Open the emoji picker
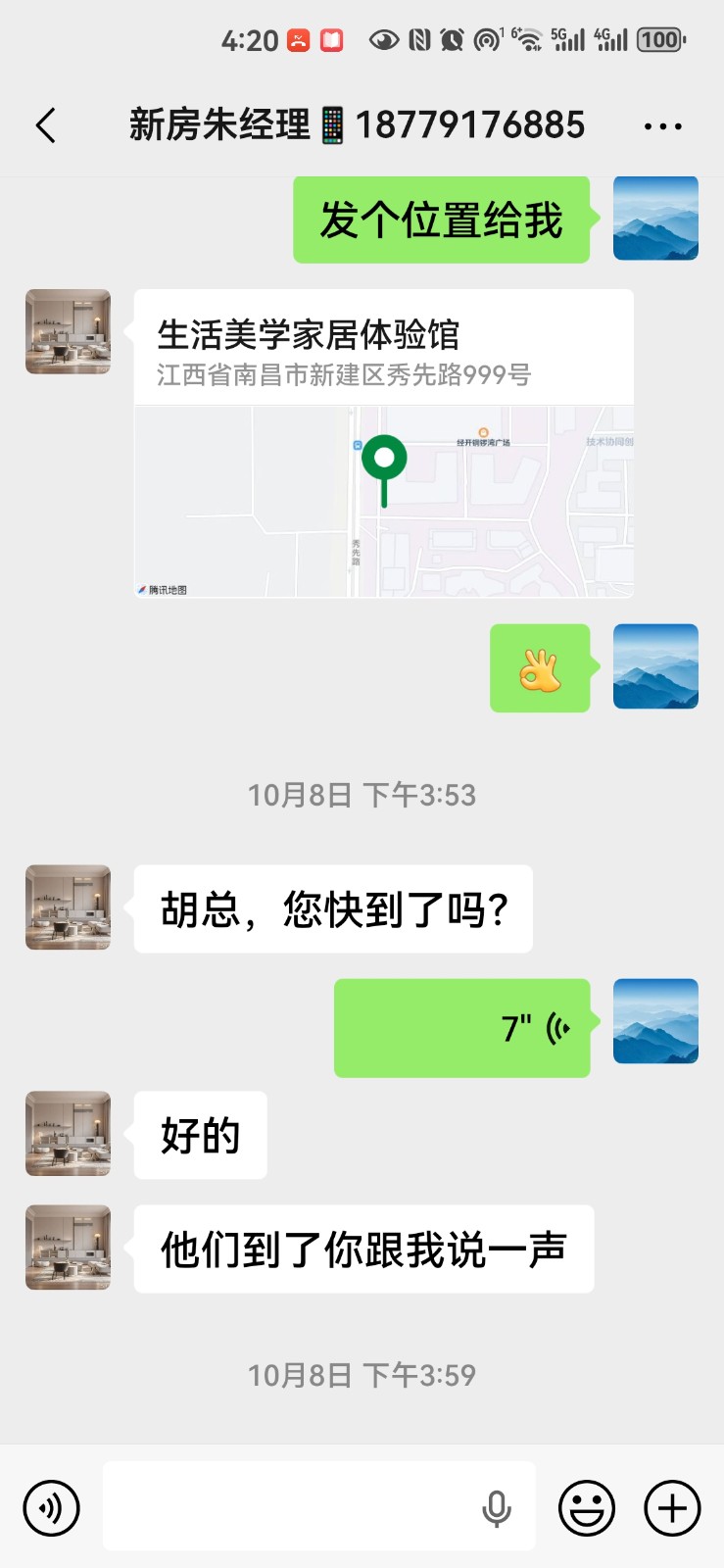724x1568 pixels. click(x=586, y=1507)
